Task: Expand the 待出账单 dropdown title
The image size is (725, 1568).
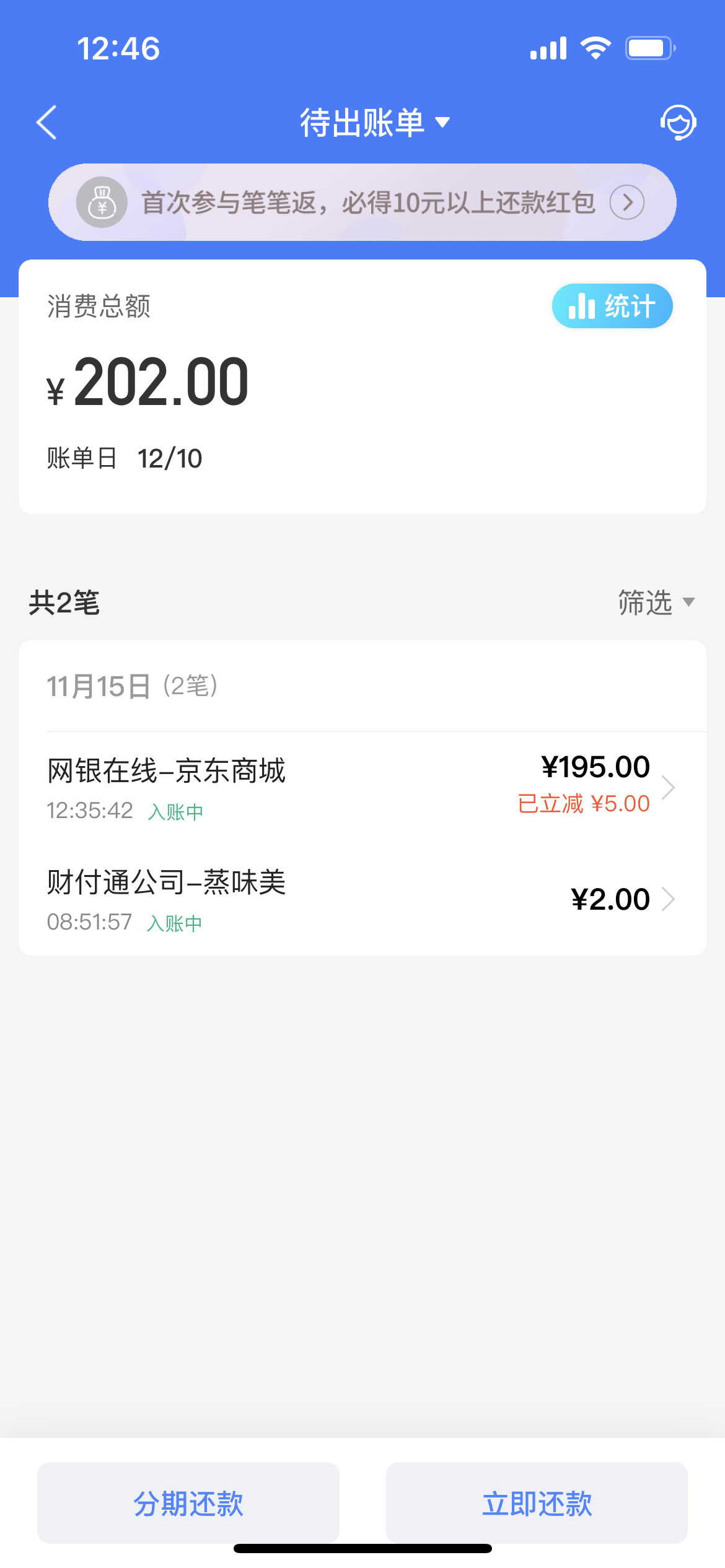Action: pos(375,122)
